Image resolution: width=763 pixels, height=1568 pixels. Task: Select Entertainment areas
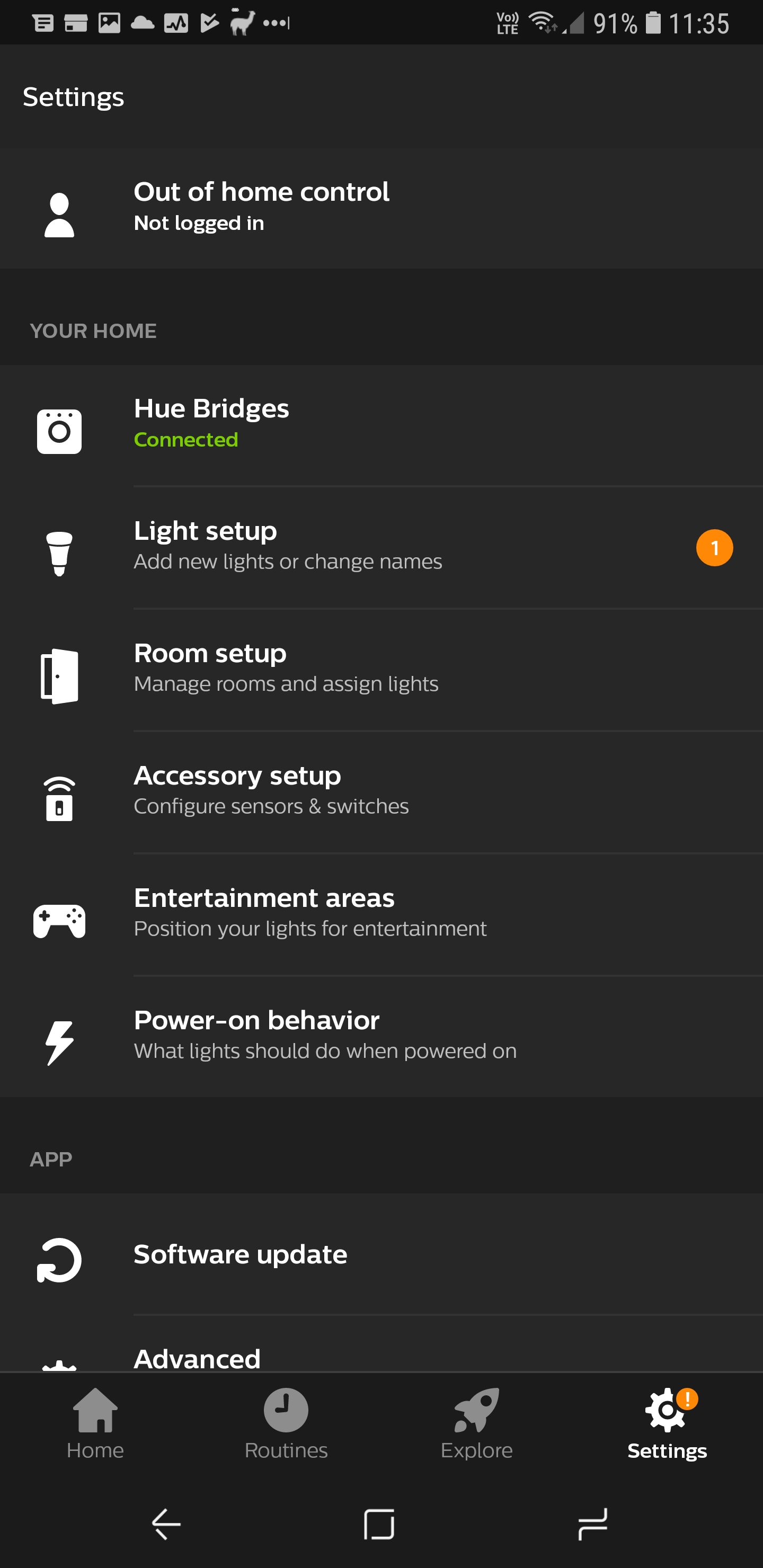pyautogui.click(x=381, y=915)
